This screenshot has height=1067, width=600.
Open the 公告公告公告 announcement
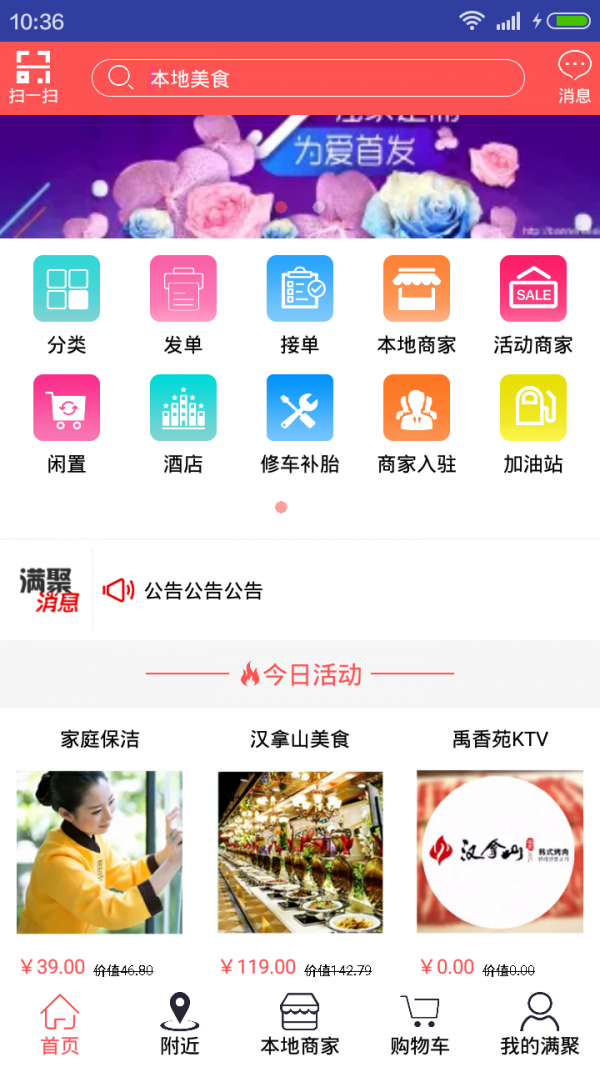point(203,591)
